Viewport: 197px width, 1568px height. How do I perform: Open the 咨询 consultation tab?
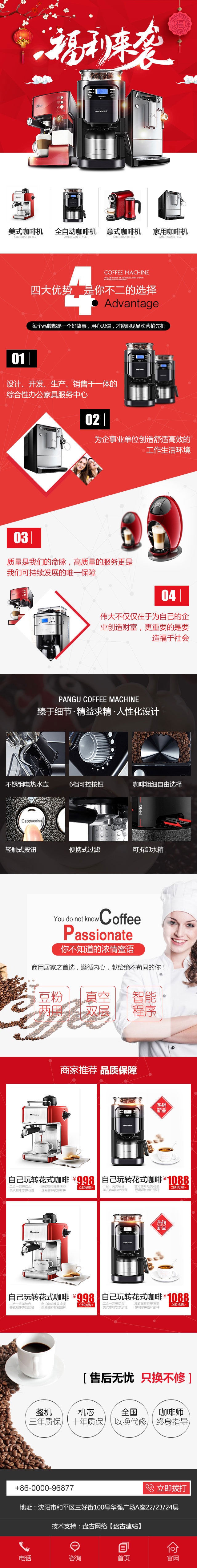click(x=75, y=1550)
